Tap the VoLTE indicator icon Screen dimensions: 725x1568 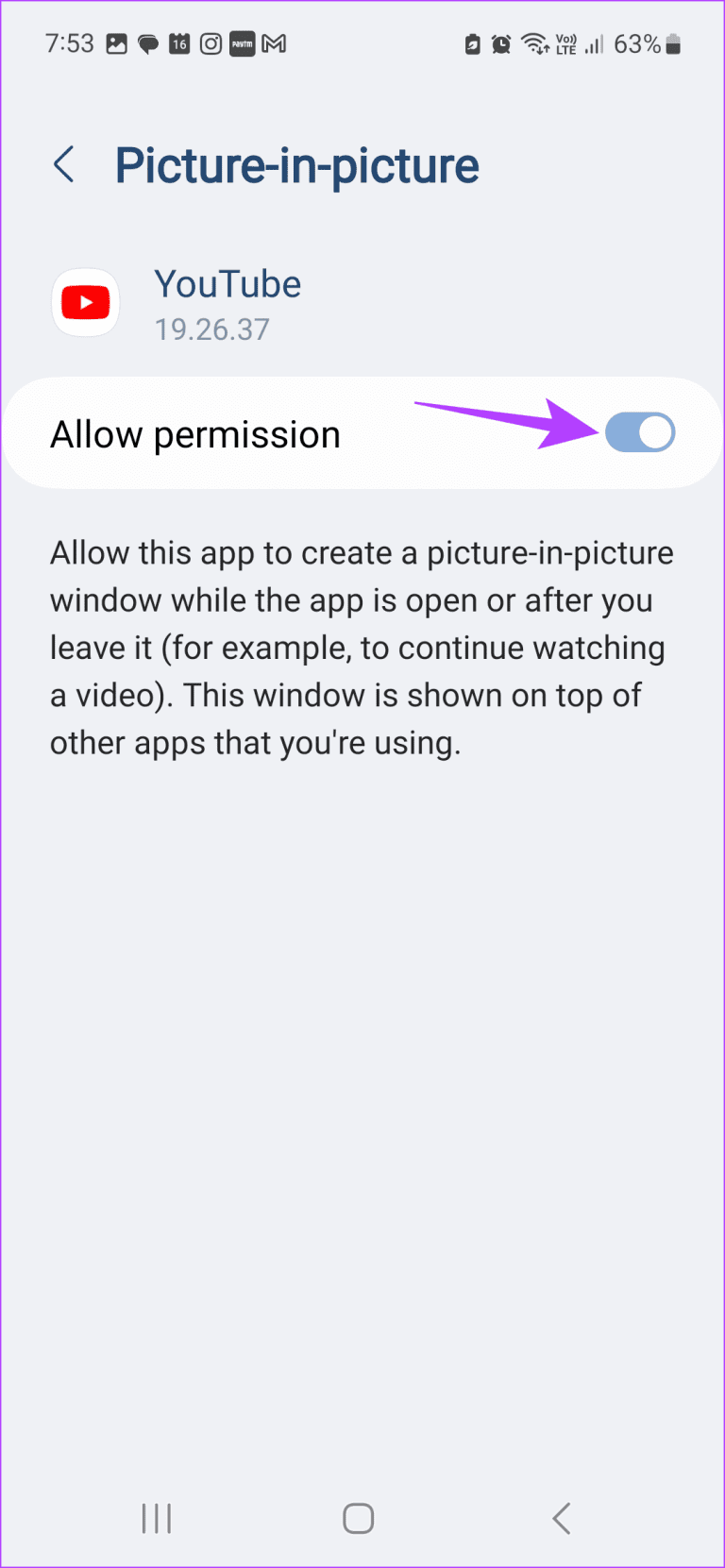coord(567,42)
